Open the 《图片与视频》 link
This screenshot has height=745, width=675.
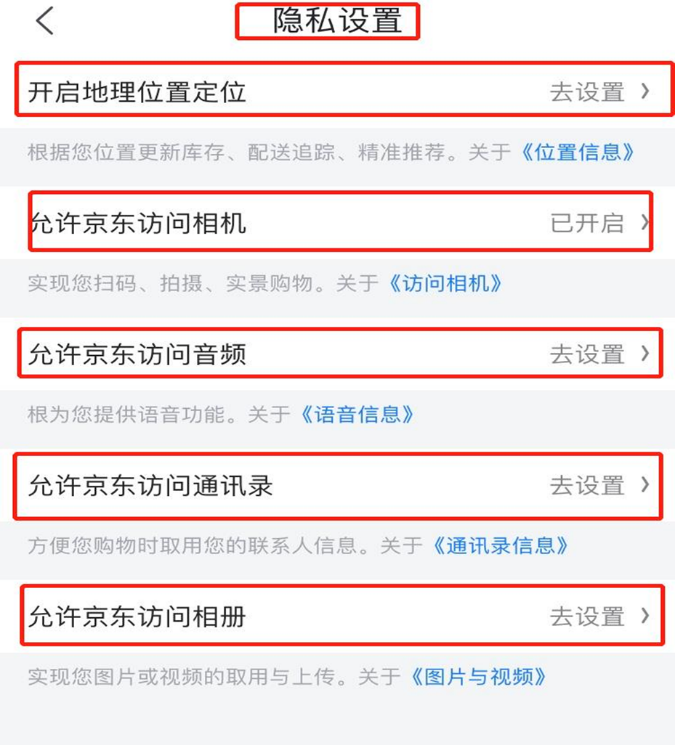point(479,677)
